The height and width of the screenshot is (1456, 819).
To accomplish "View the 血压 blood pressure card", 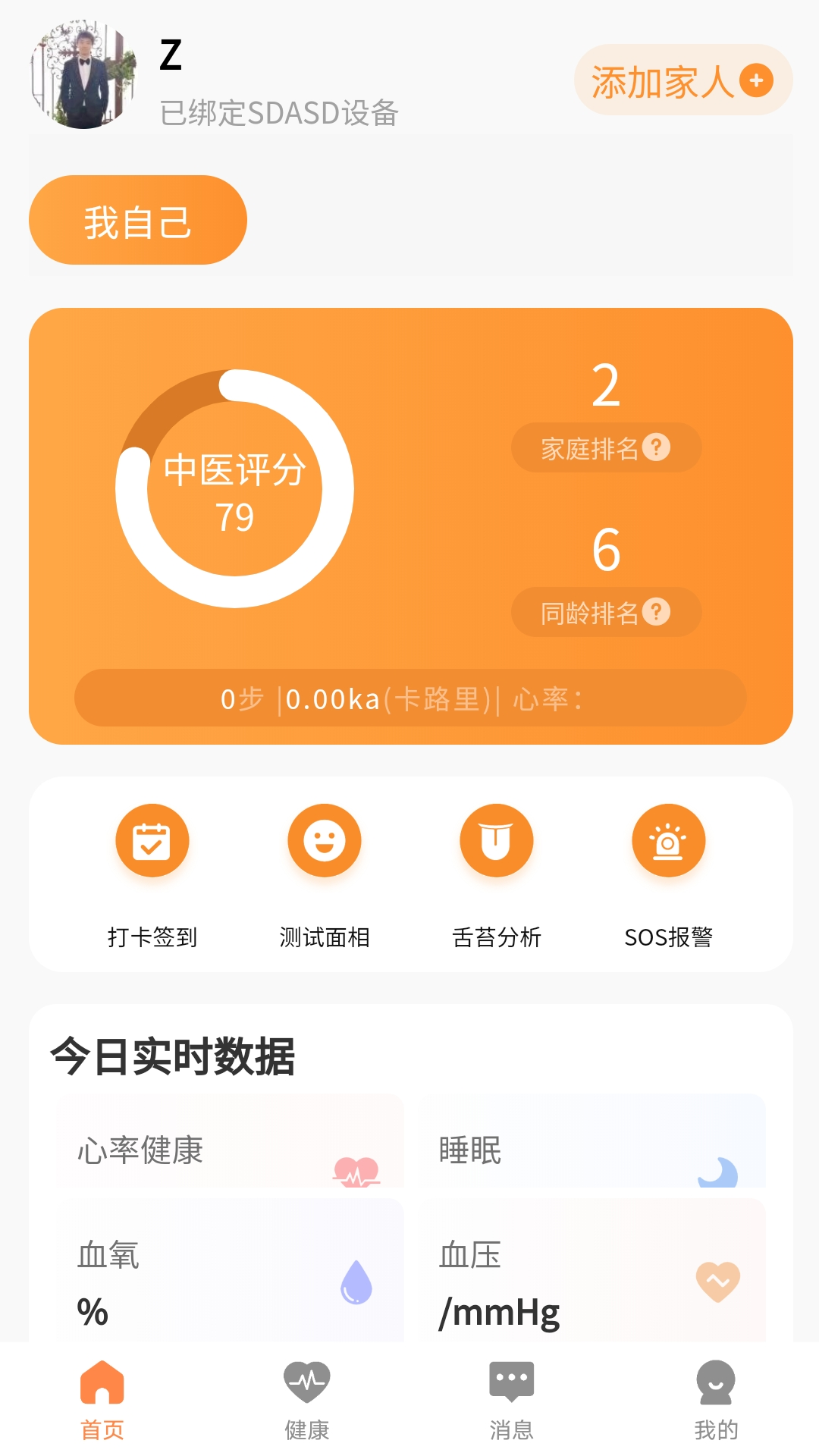I will [593, 1274].
